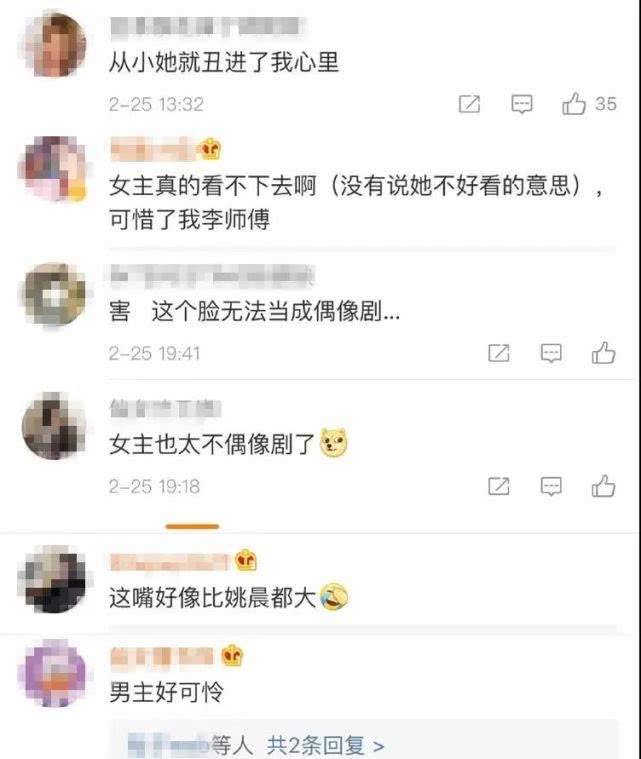
Task: Reply to the comment "女主也太不偶像剧了"
Action: pos(551,487)
